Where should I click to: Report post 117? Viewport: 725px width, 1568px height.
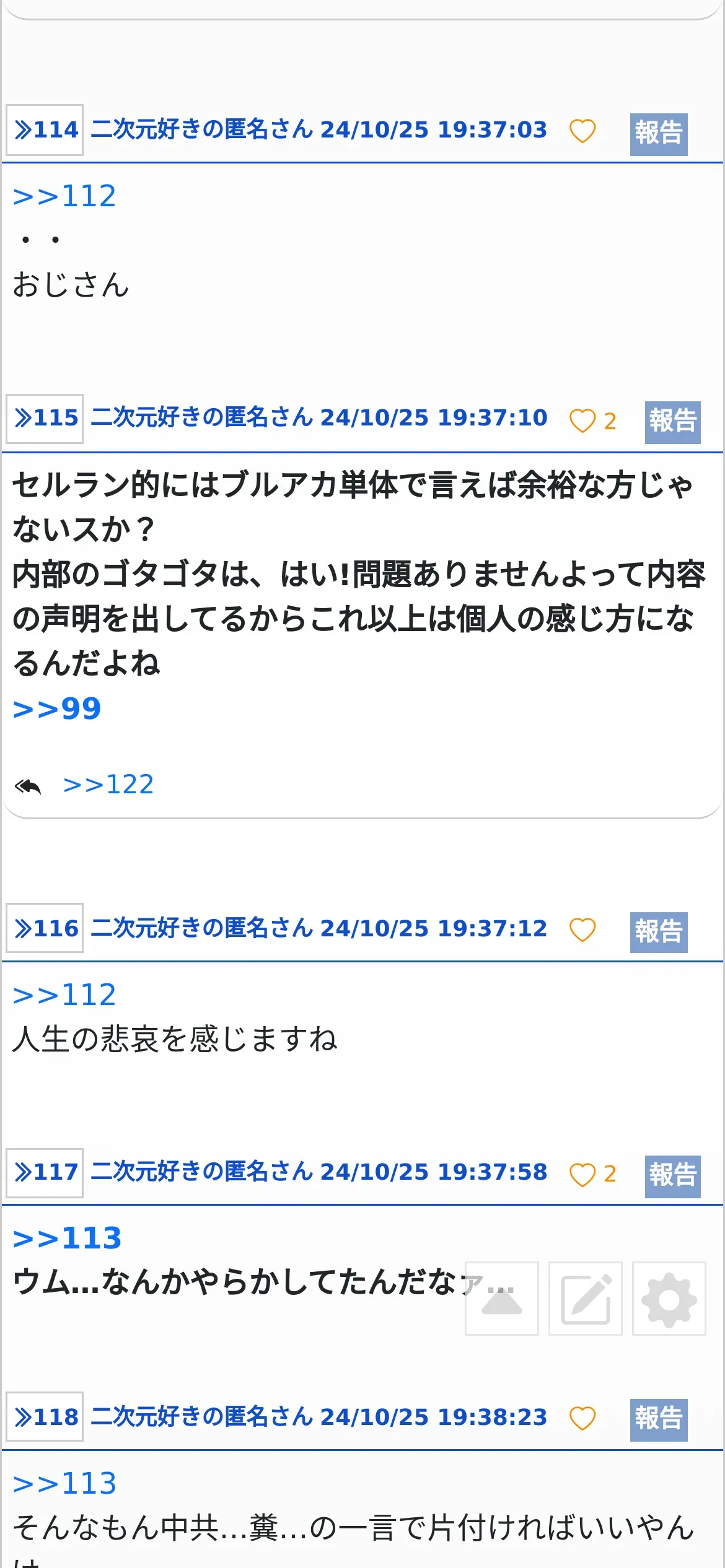pyautogui.click(x=673, y=1176)
